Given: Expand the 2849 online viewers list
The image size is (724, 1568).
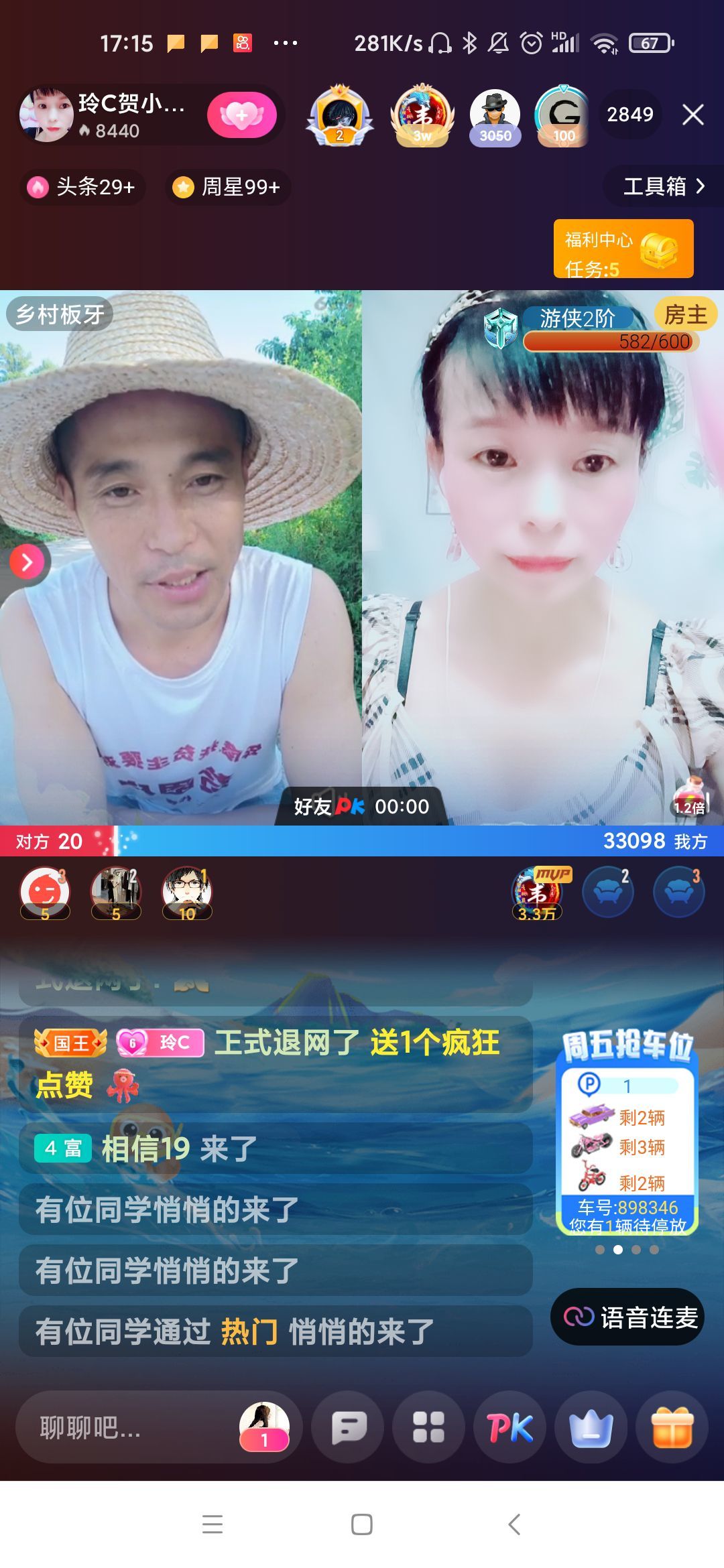Looking at the screenshot, I should (x=630, y=115).
